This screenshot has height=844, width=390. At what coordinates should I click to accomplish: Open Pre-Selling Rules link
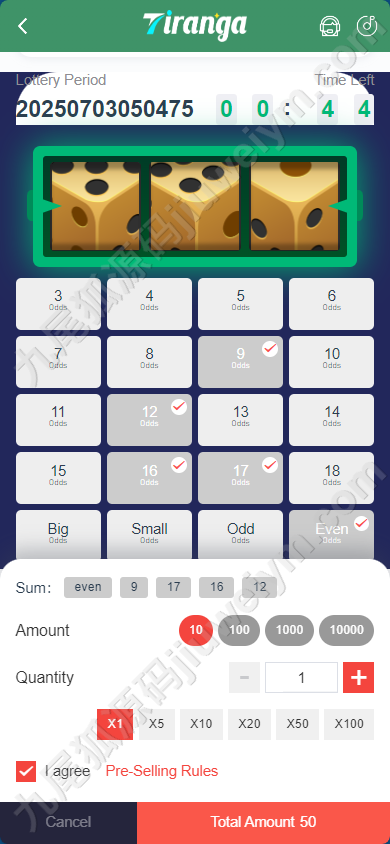(x=162, y=771)
